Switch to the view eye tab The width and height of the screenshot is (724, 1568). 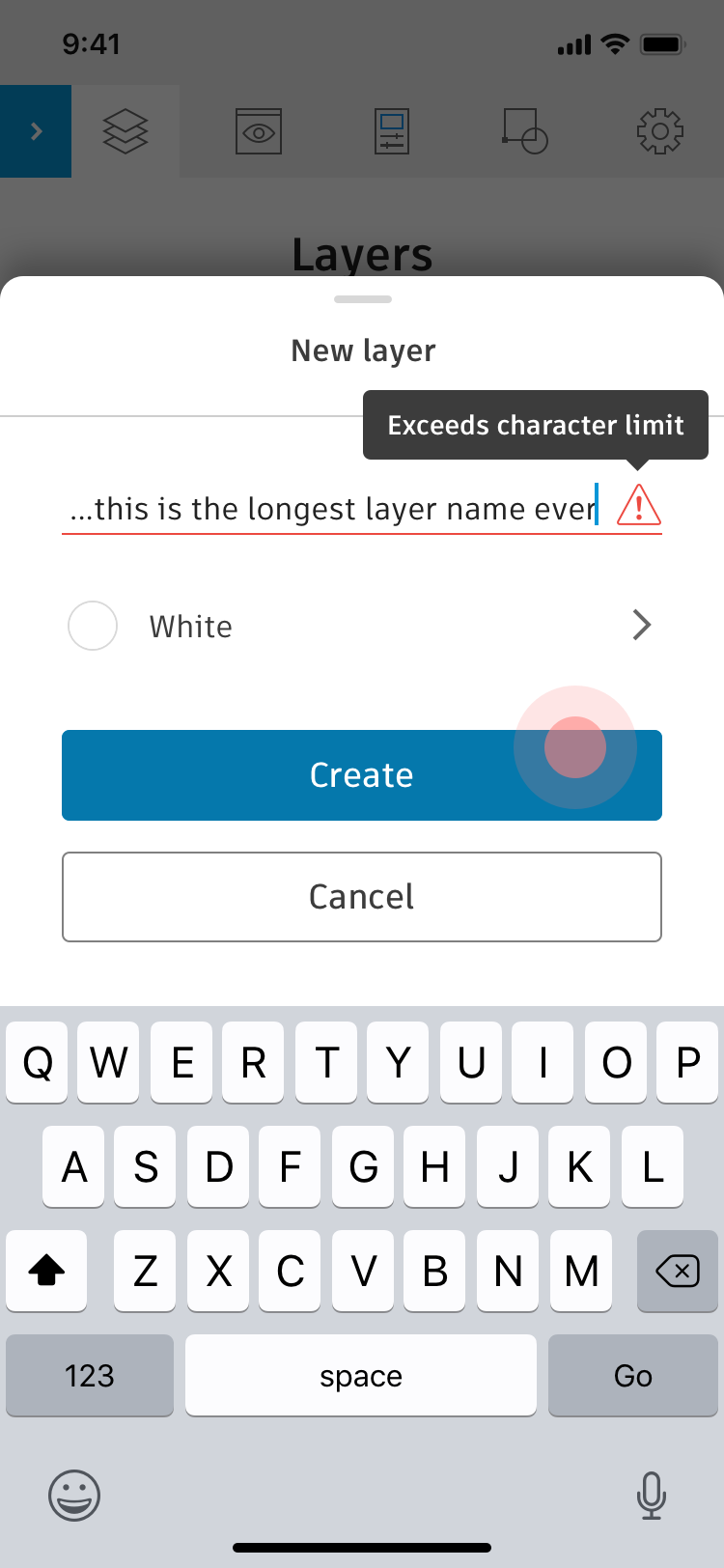click(259, 131)
